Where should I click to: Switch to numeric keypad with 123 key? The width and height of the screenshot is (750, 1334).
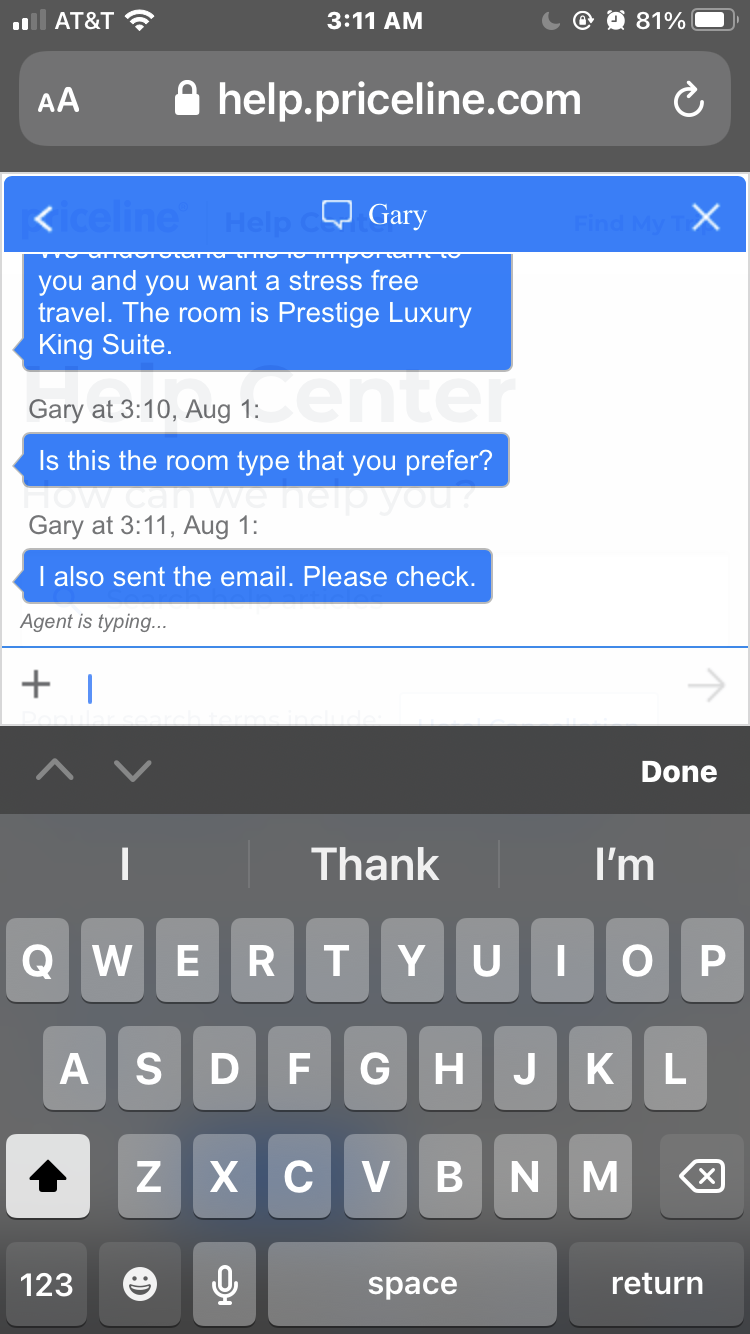tap(46, 1283)
